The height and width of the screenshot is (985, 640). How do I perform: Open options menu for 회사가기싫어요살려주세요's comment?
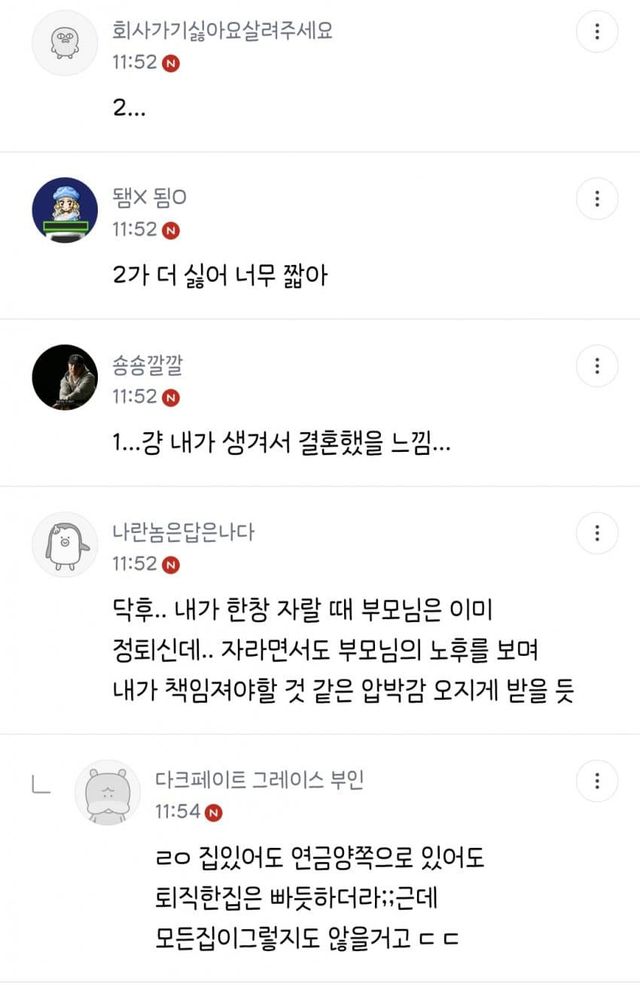[x=597, y=31]
